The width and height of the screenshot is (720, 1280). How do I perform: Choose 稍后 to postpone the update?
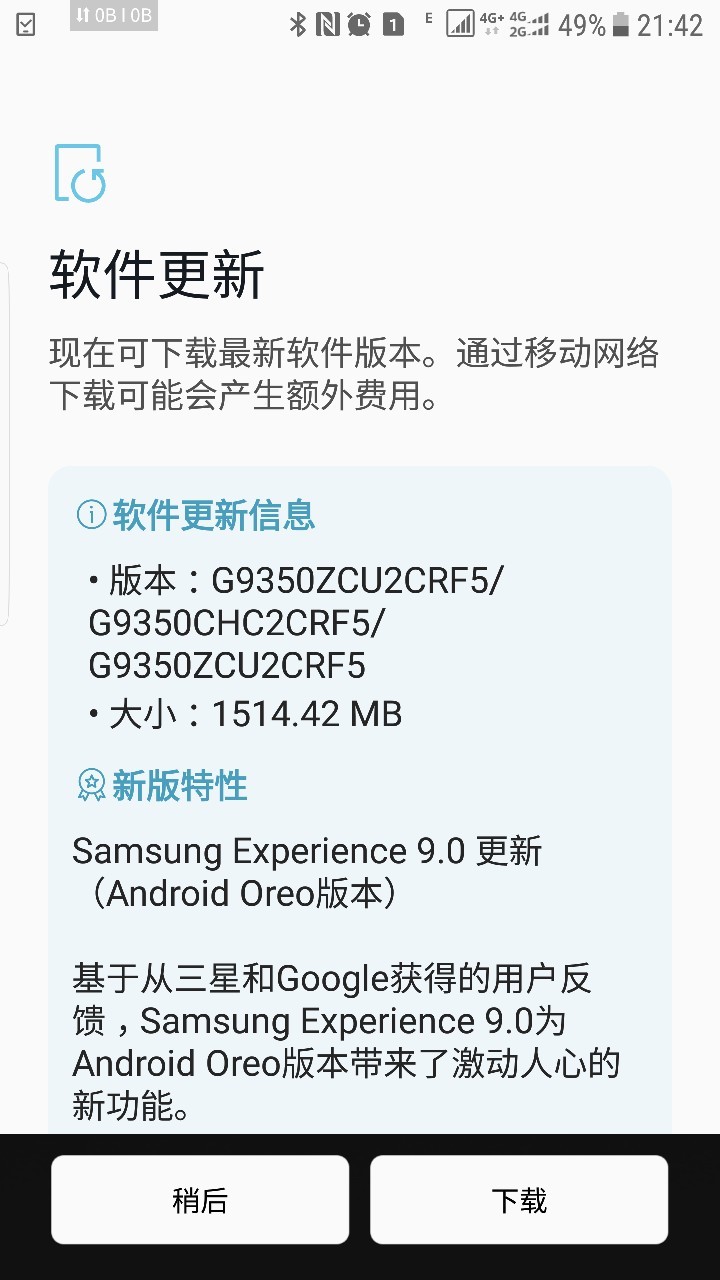click(x=200, y=1200)
